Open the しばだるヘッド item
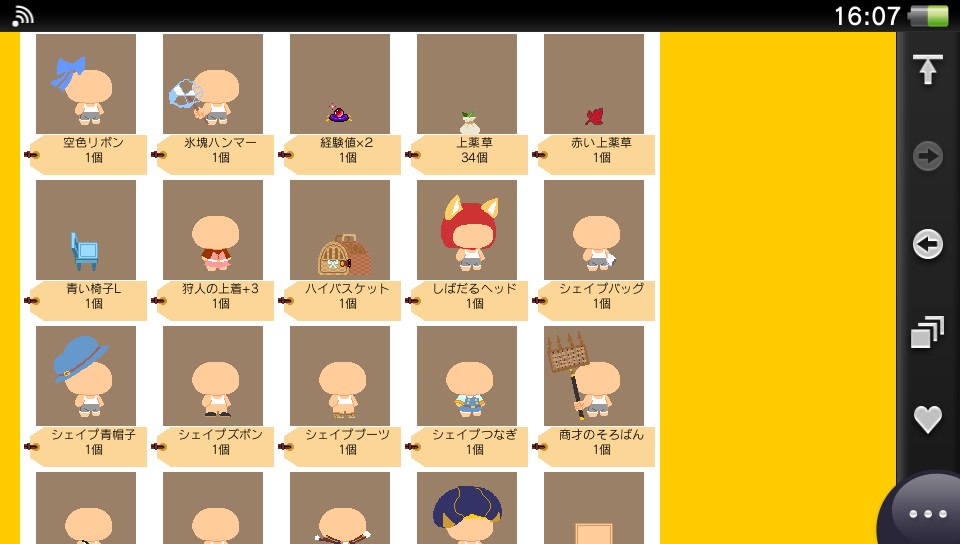The image size is (960, 544). pyautogui.click(x=467, y=230)
